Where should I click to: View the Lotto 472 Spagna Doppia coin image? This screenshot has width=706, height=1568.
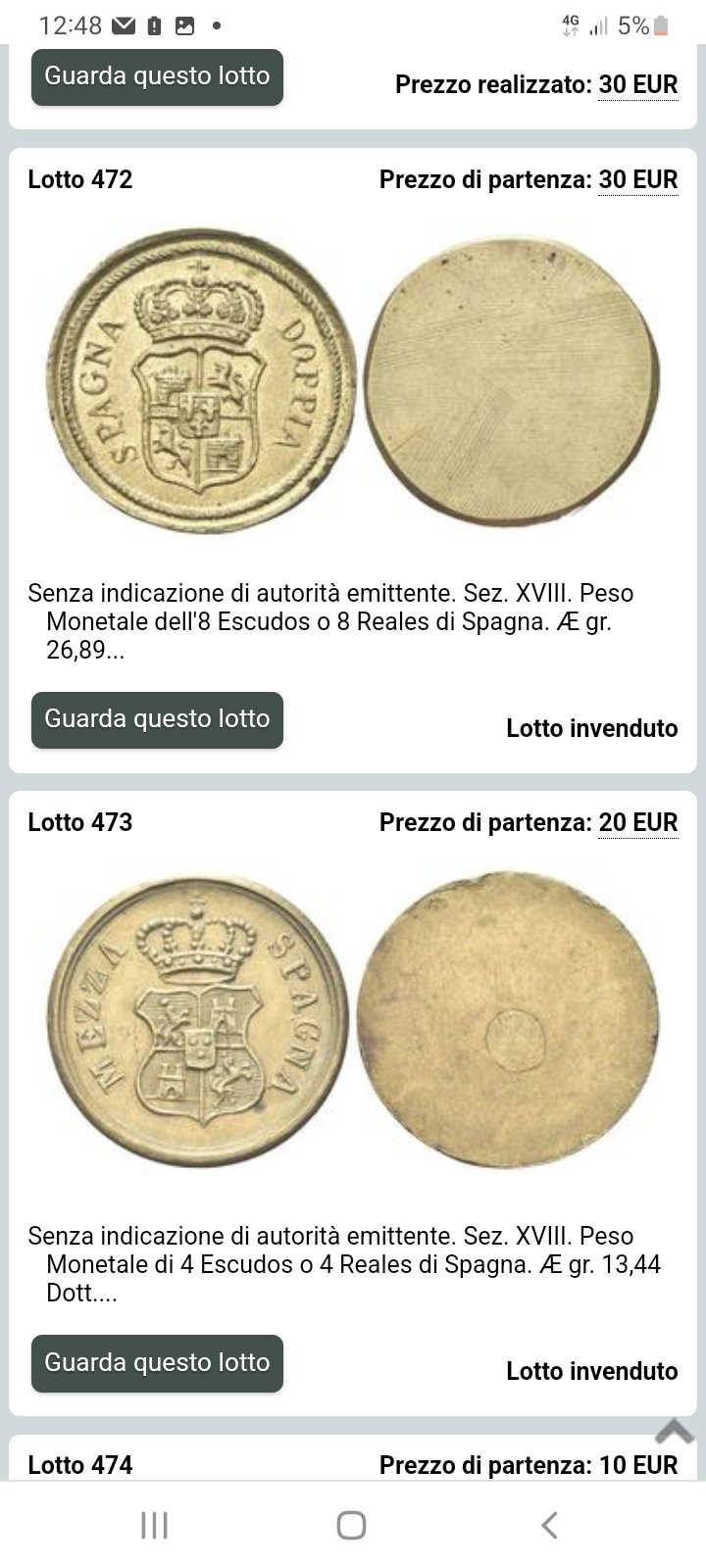353,383
